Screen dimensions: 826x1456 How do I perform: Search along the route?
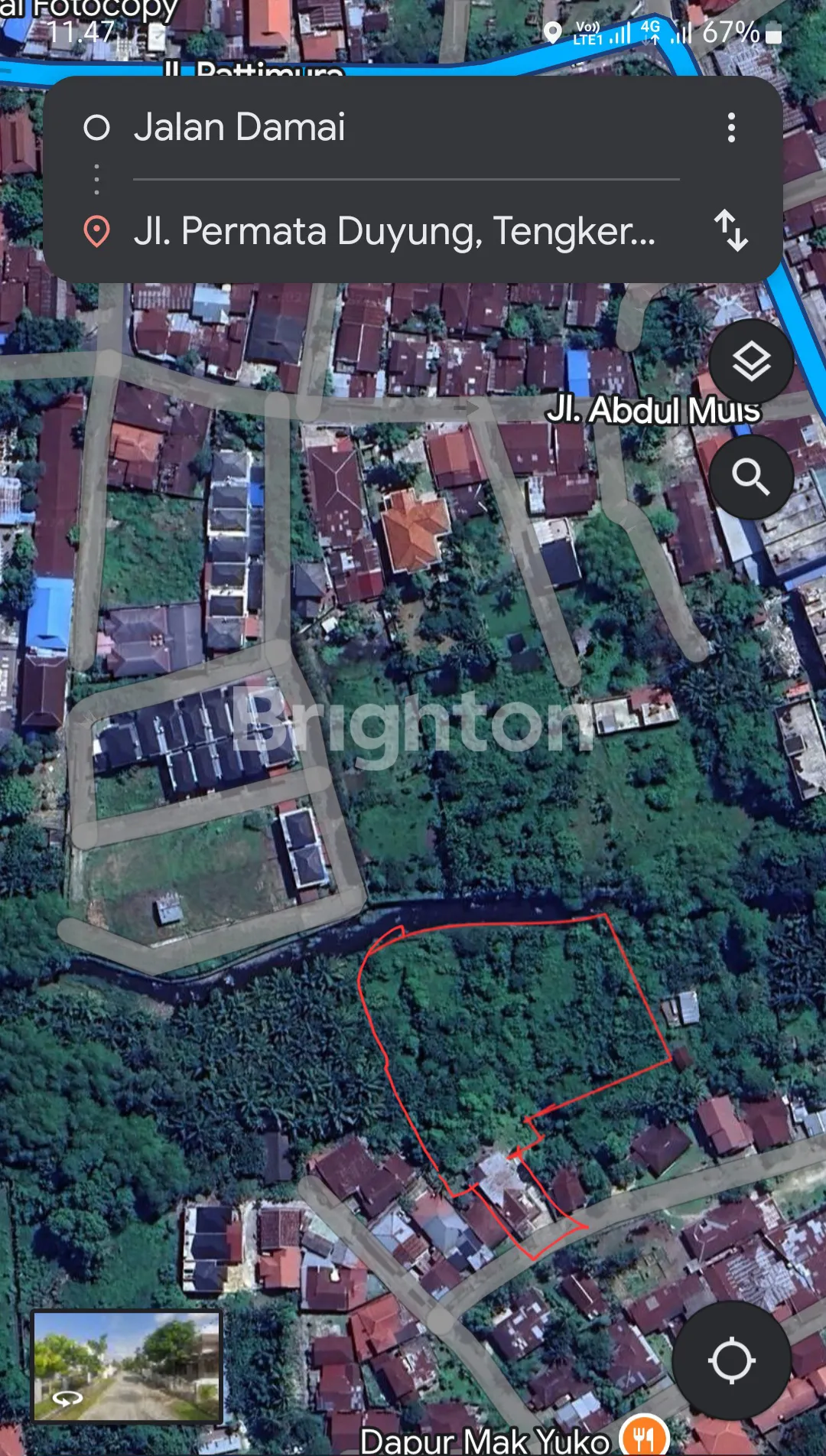[750, 477]
